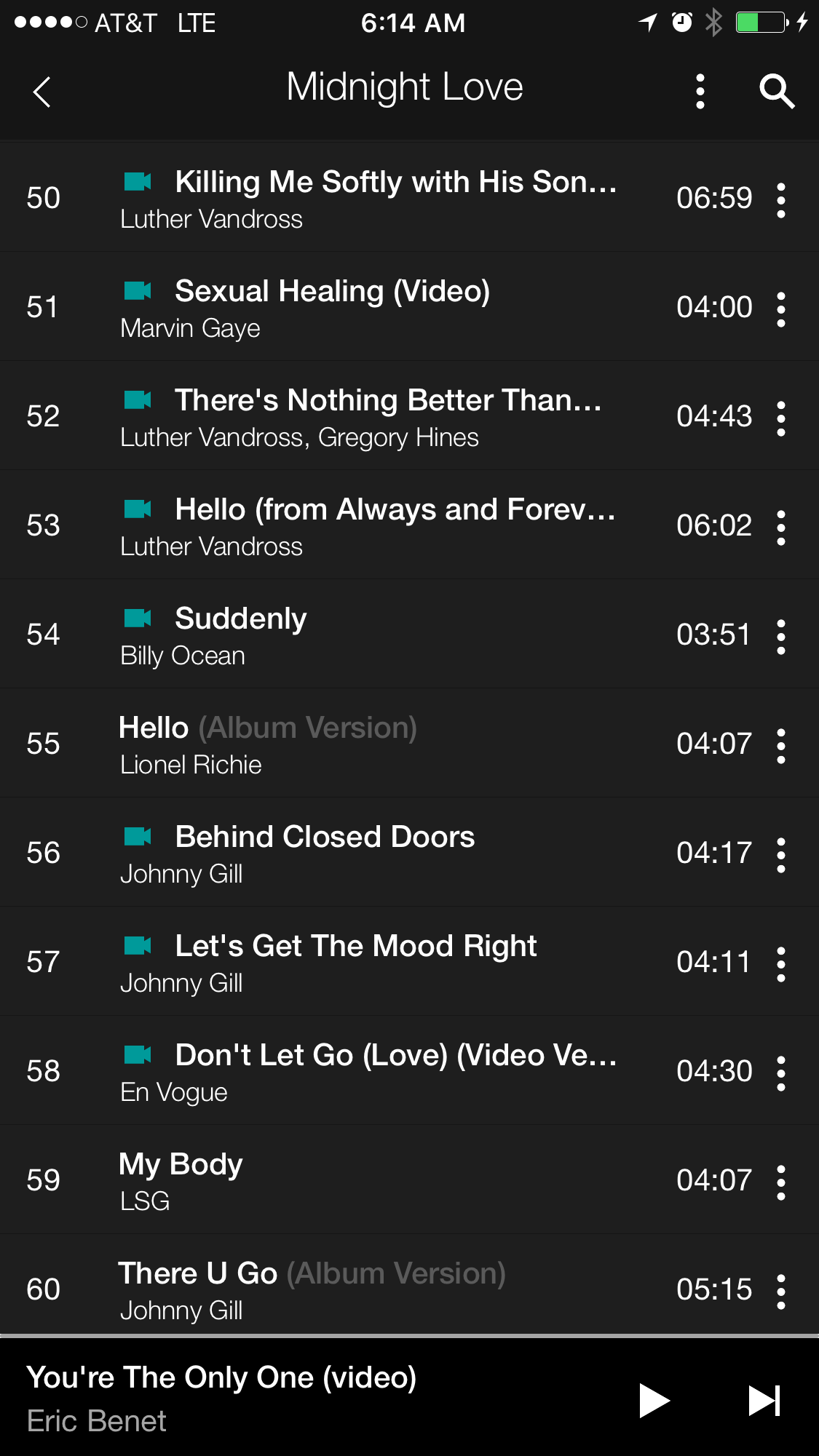Open options for Hello (from Always and Forever)

781,527
